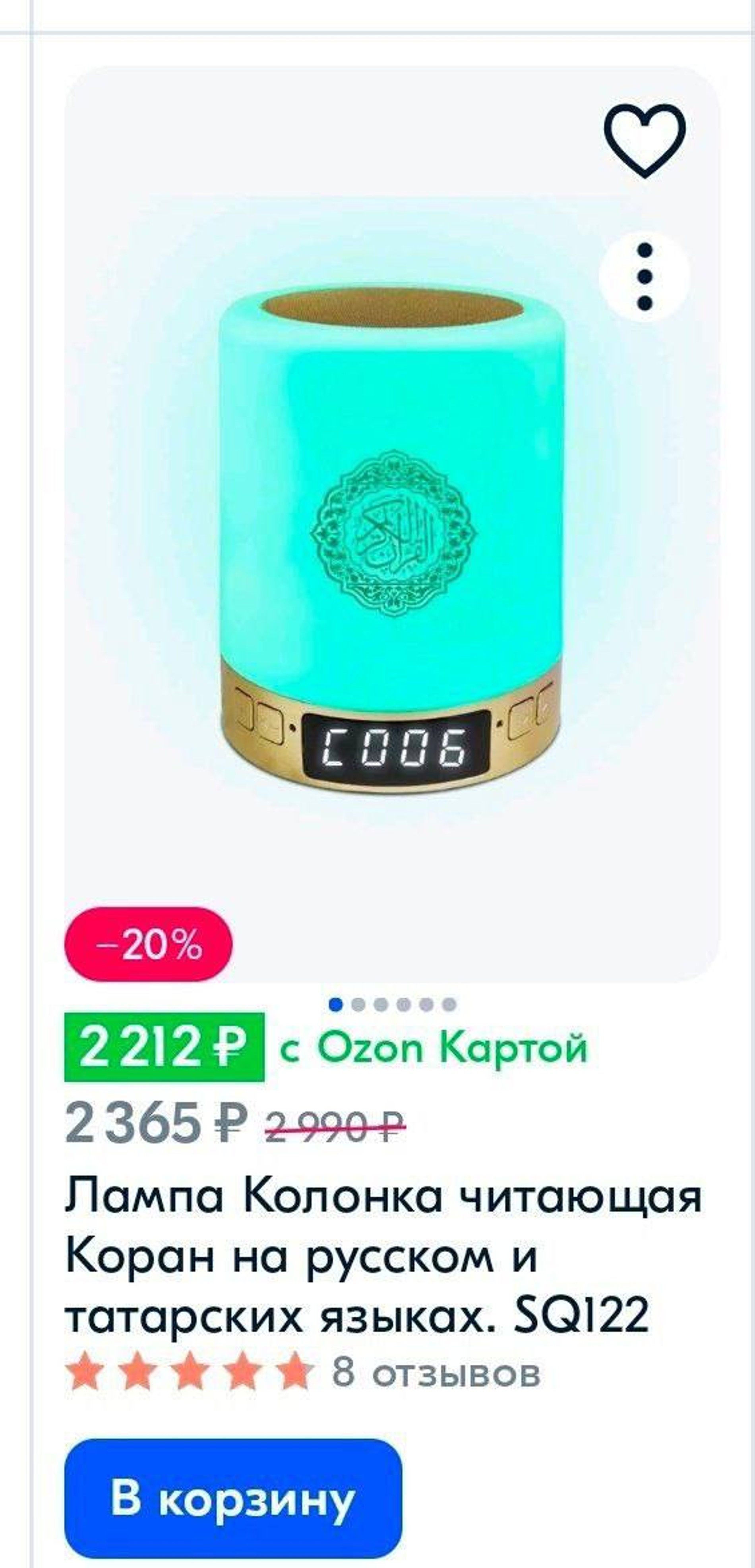Image resolution: width=755 pixels, height=1568 pixels.
Task: Open the Quran lamp speaker product image
Action: pos(390,536)
